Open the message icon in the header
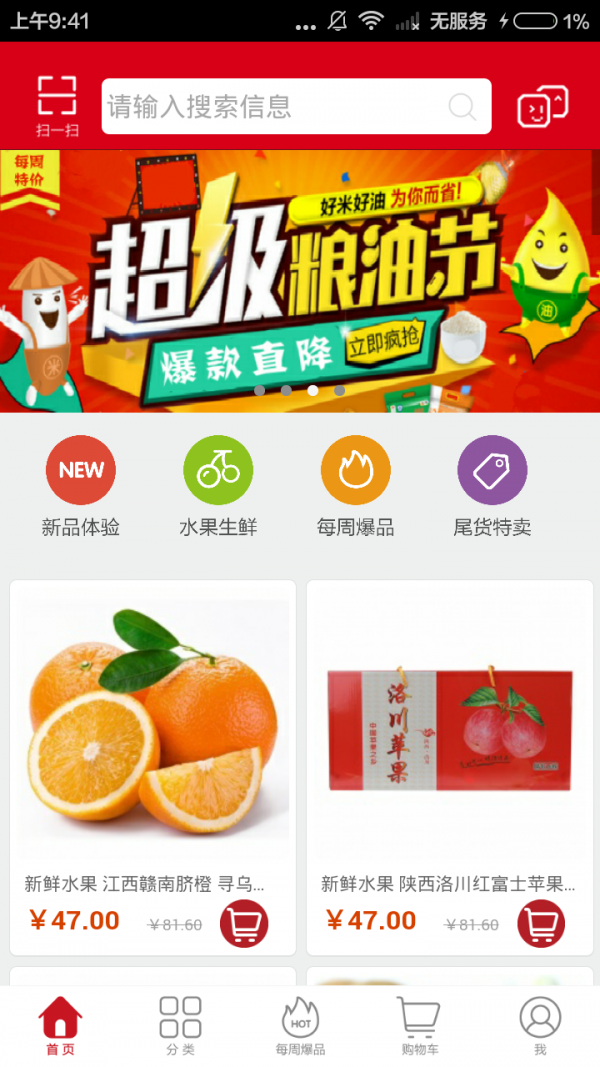Screen dimensions: 600x1067 click(x=542, y=106)
